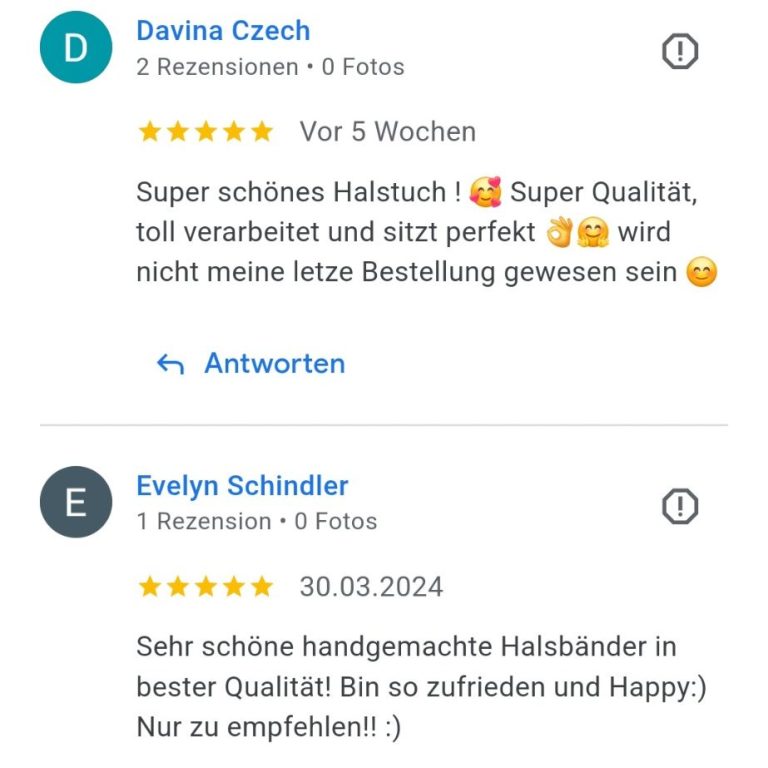Open Davina Czech's profile name link
The image size is (768, 768).
coord(223,31)
